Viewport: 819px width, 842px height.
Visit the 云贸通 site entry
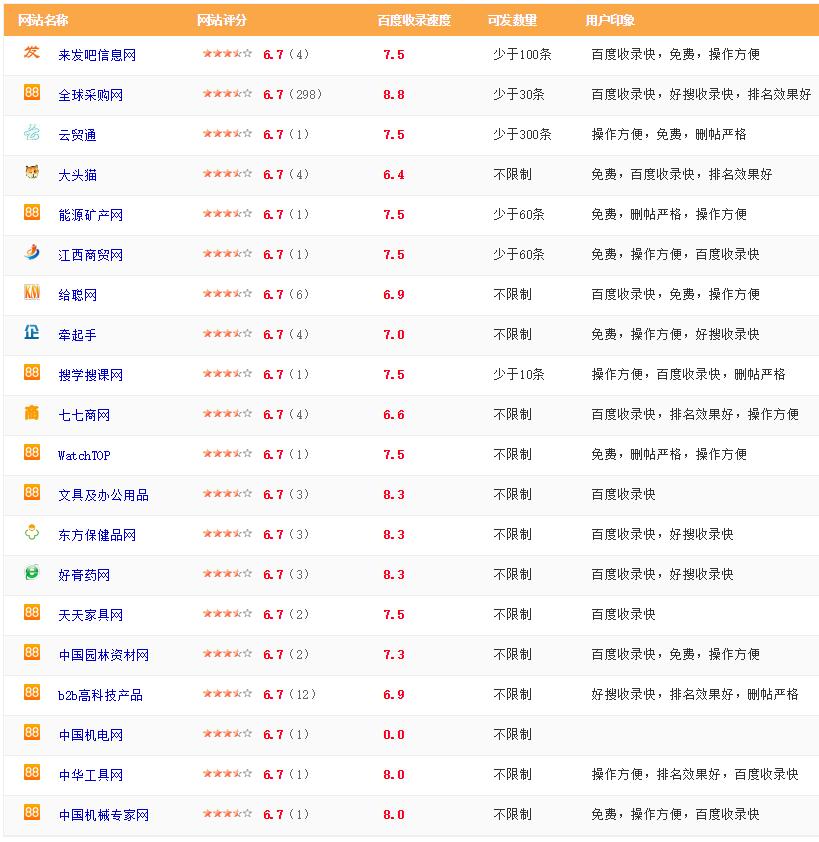click(x=77, y=135)
